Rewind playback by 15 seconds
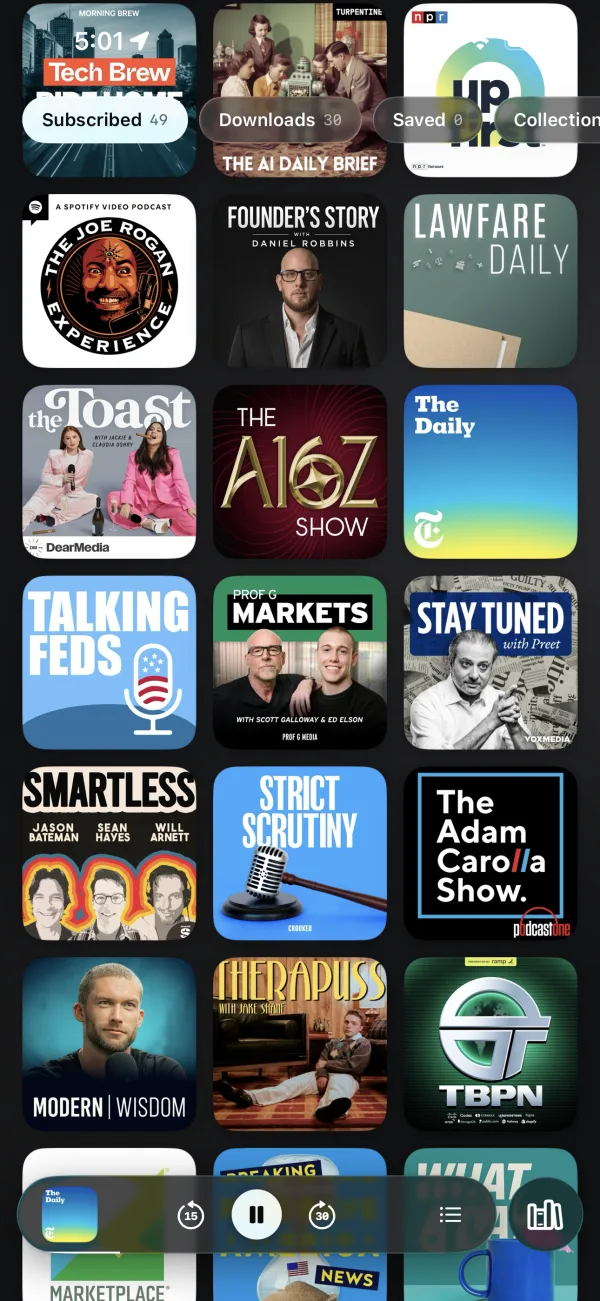The image size is (600, 1301). pos(190,1215)
